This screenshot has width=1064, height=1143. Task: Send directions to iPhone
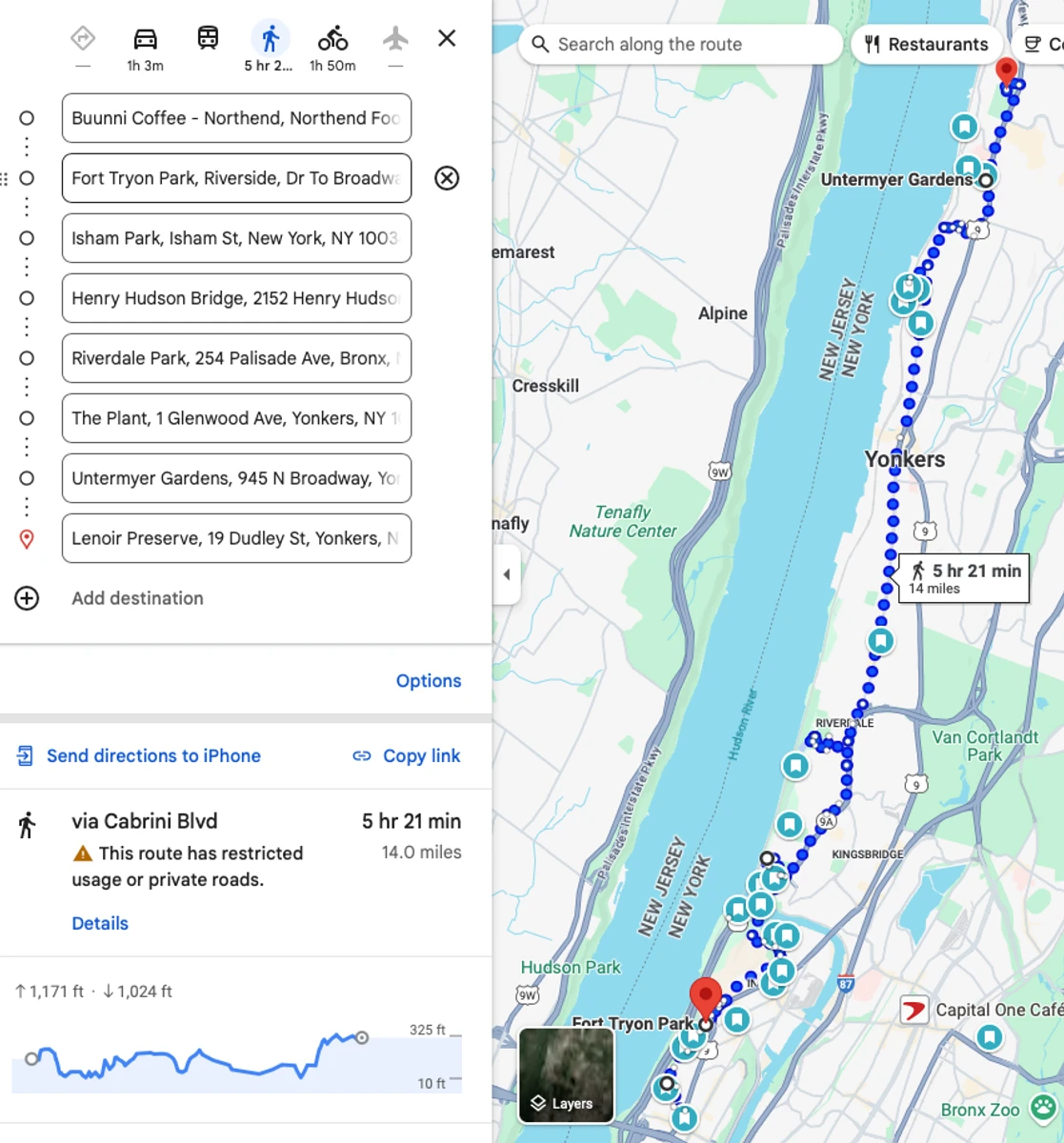coord(152,756)
